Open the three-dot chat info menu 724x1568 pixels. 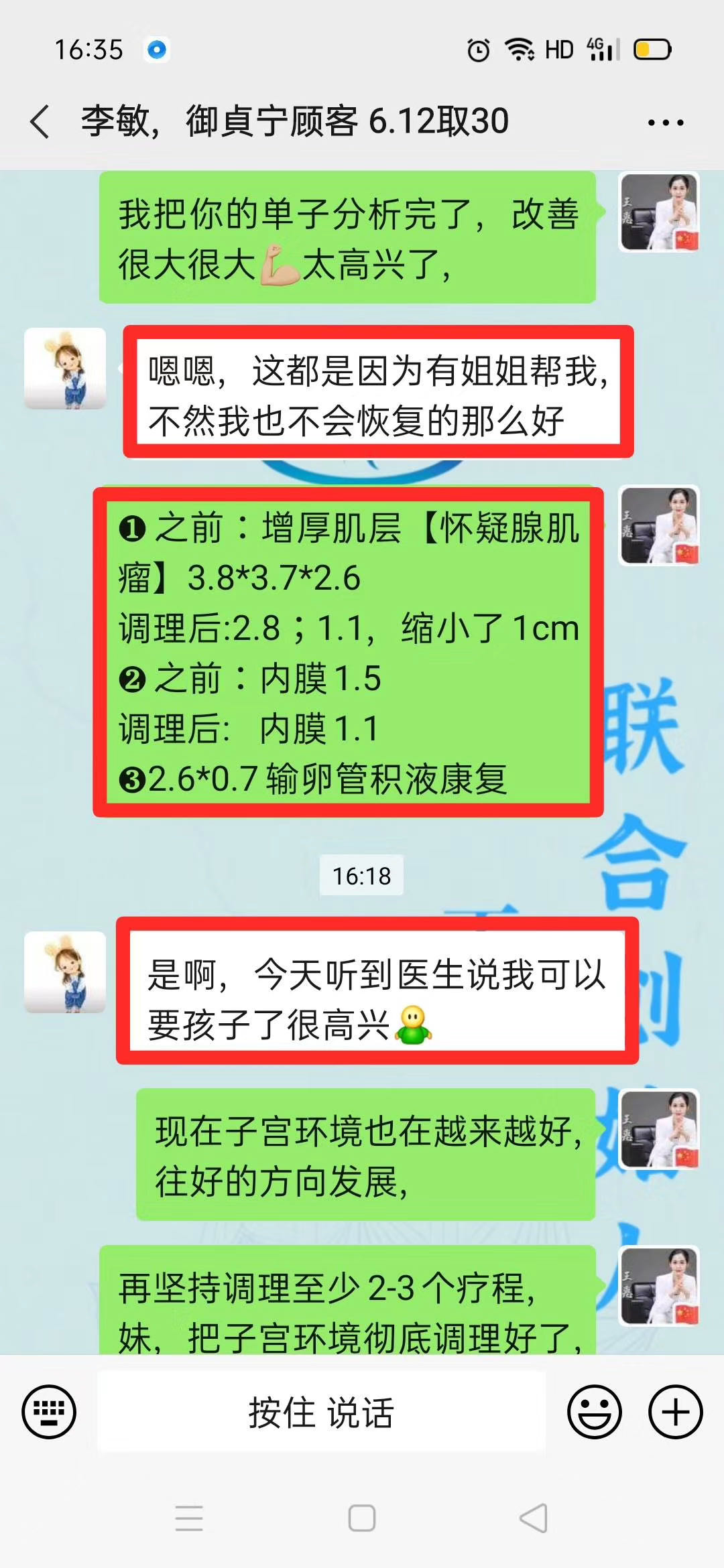pos(665,123)
